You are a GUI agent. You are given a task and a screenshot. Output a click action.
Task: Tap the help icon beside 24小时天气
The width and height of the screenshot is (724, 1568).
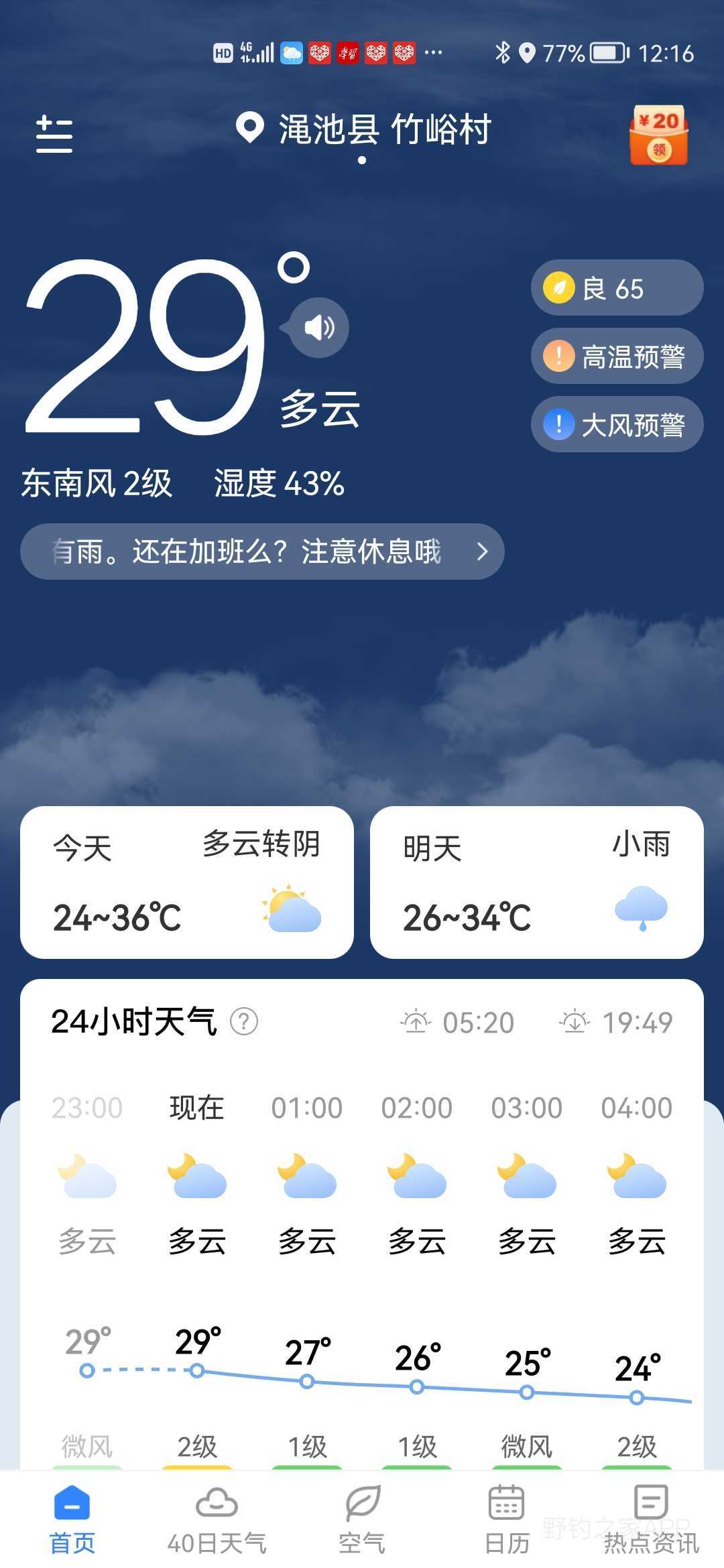[244, 1022]
